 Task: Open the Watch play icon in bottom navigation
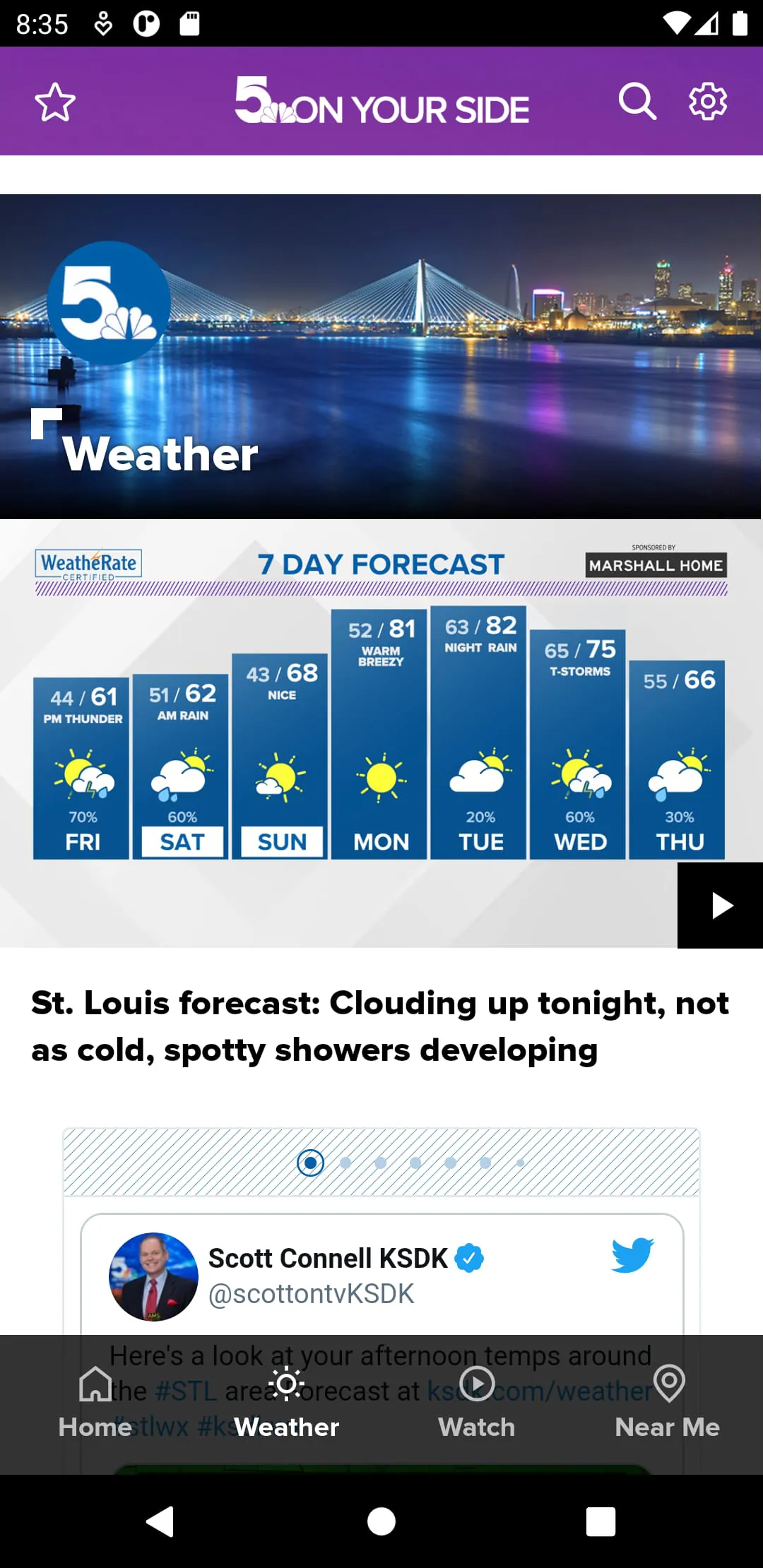click(x=477, y=1384)
